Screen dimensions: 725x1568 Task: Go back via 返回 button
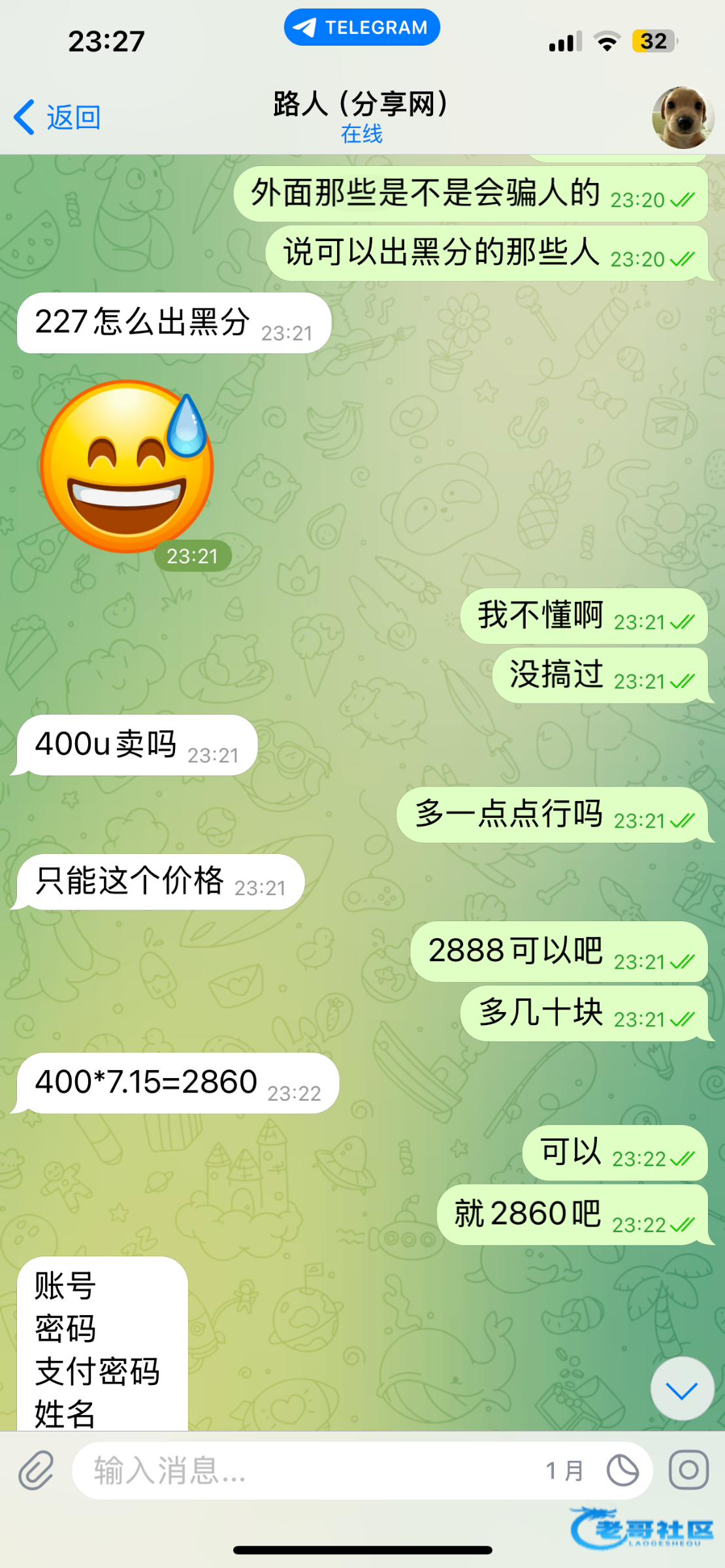57,118
